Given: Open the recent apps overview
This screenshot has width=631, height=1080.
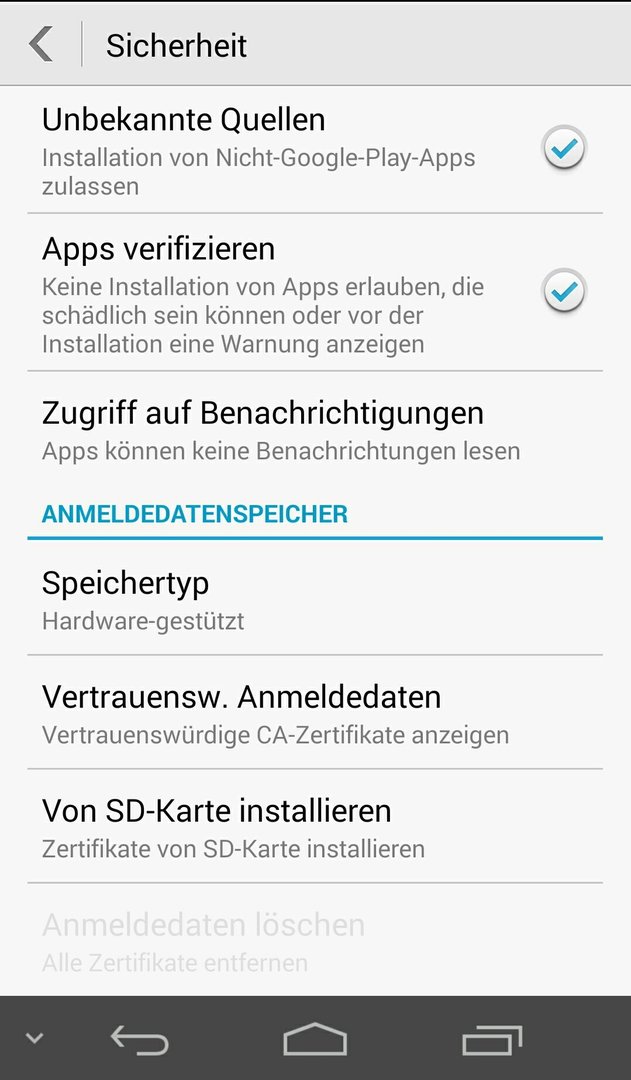Looking at the screenshot, I should pyautogui.click(x=492, y=1039).
